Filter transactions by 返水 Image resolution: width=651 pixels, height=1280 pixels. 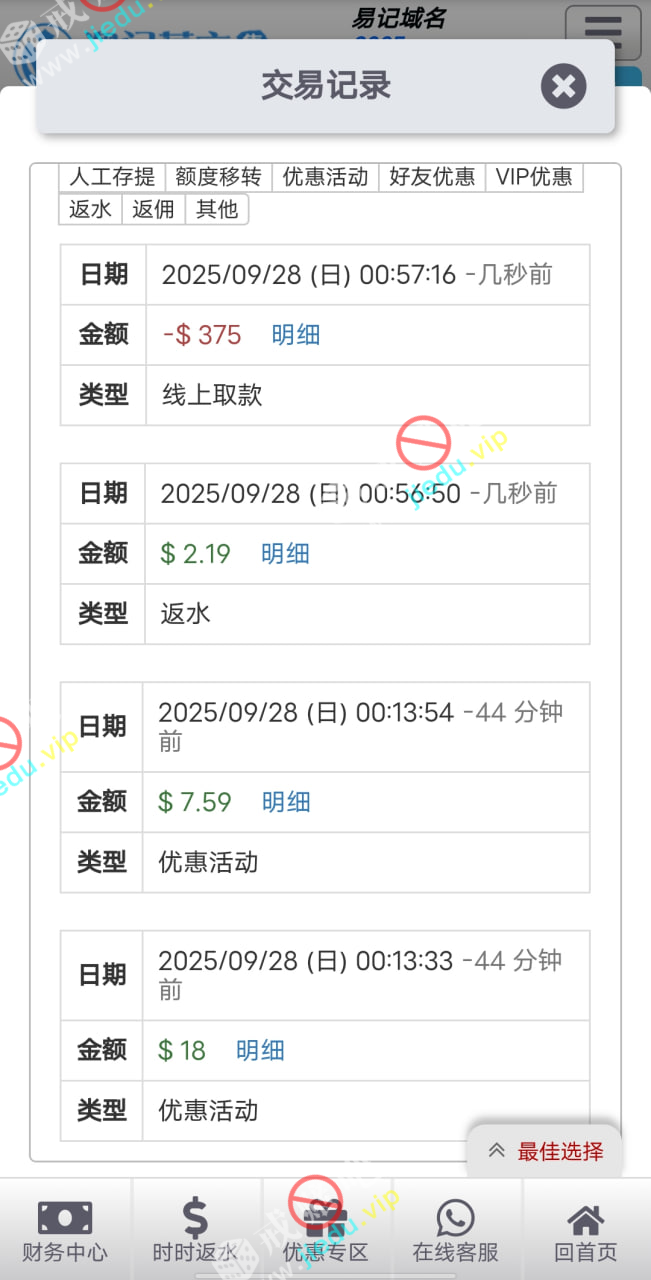pos(90,209)
